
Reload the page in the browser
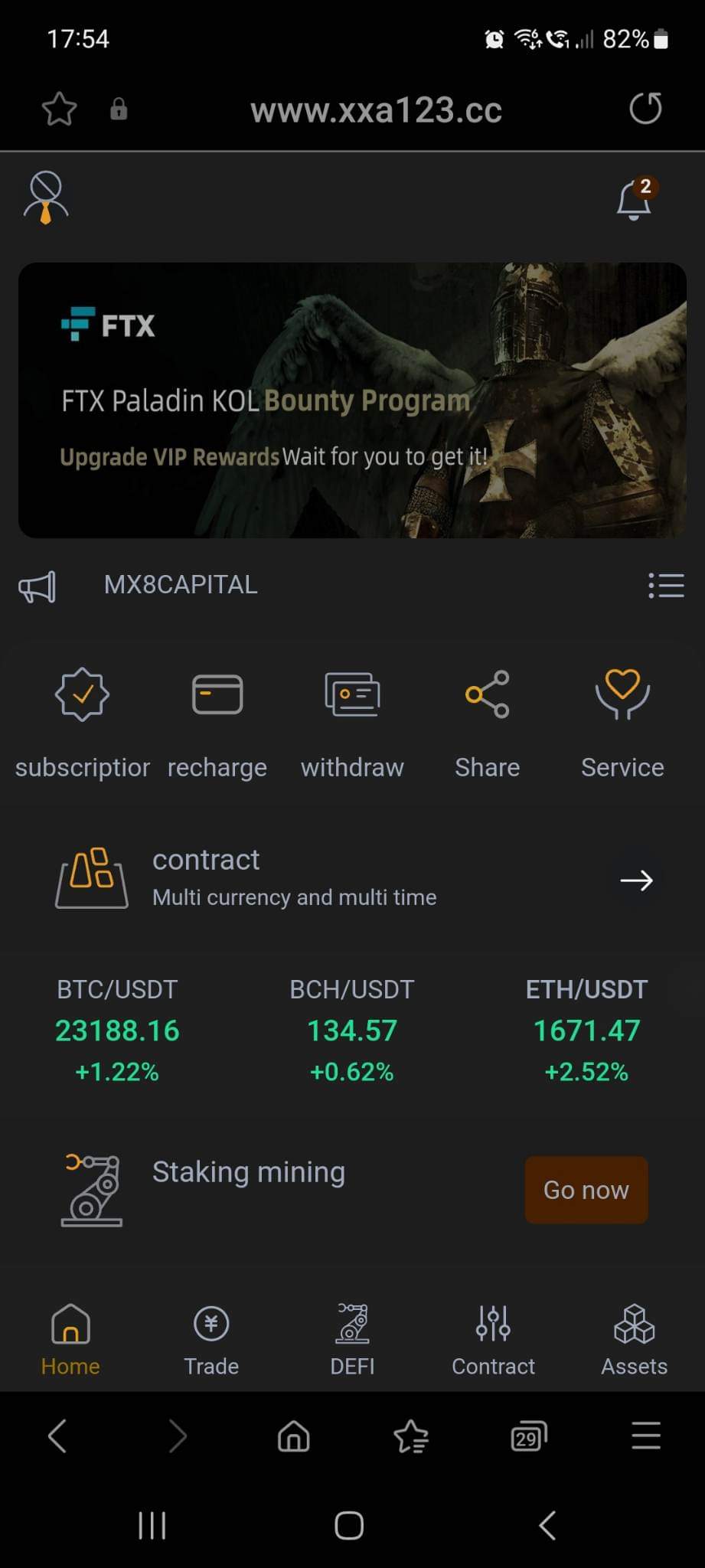click(645, 109)
